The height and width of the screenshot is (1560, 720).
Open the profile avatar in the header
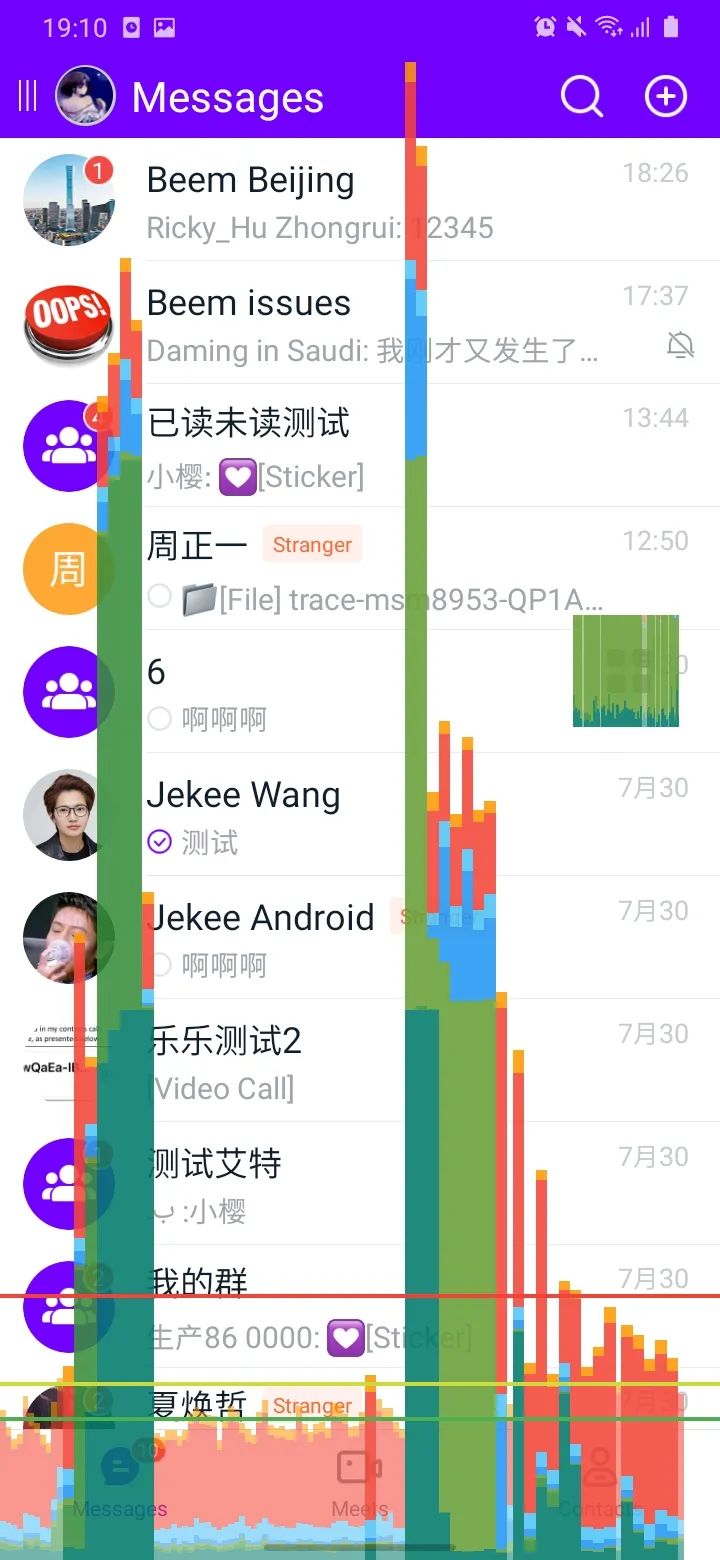click(85, 97)
